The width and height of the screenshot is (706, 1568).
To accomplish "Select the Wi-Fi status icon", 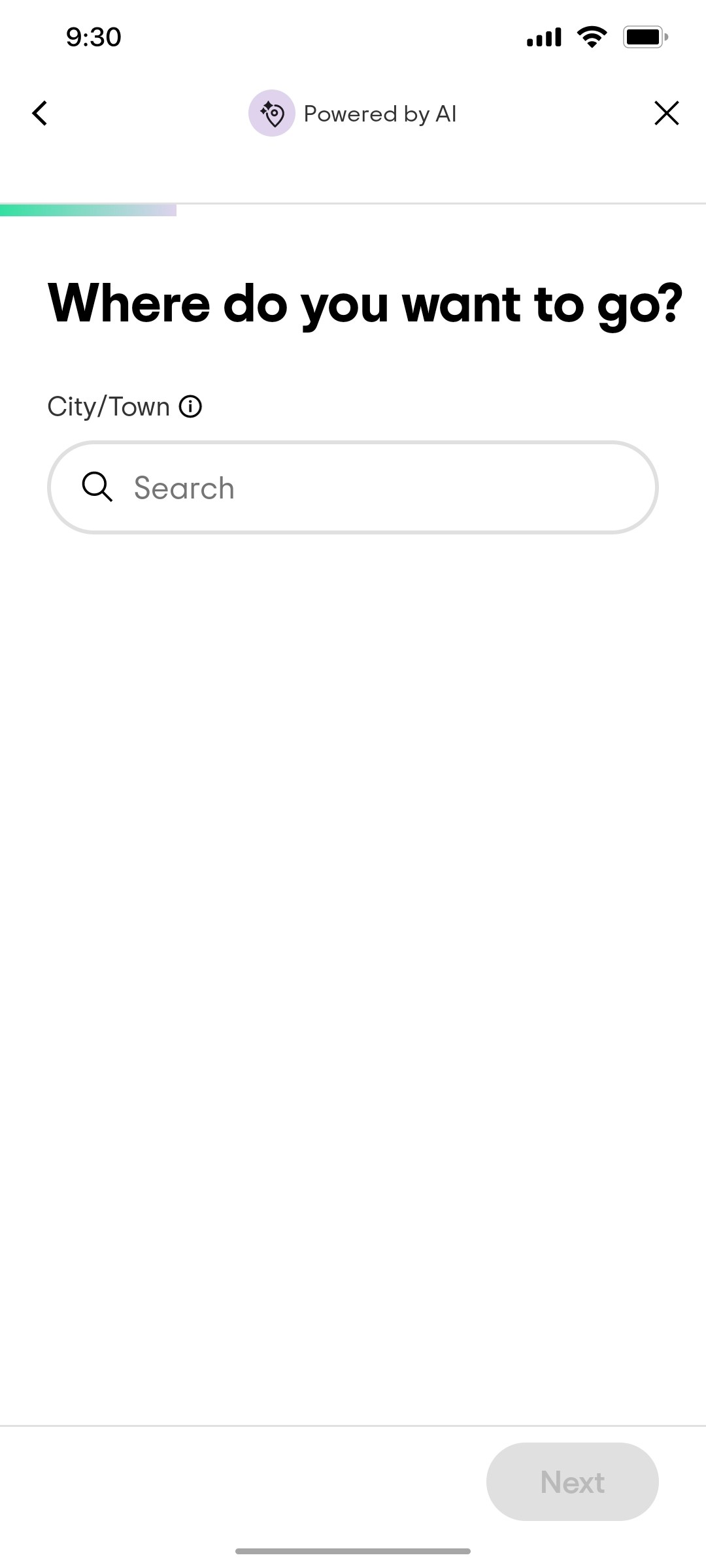I will (x=592, y=37).
